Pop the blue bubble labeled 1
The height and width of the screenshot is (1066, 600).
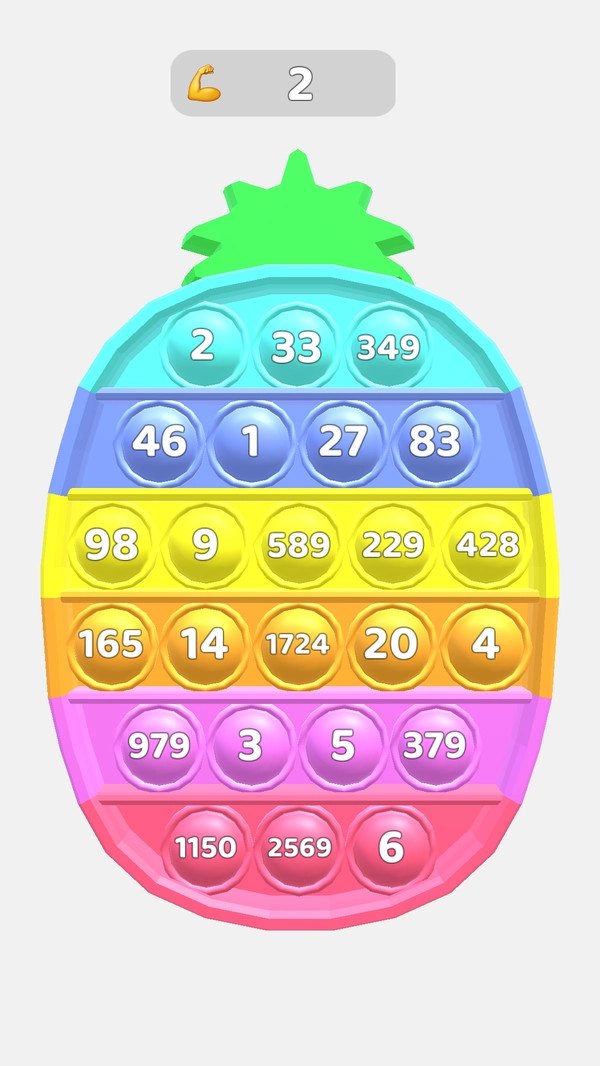coord(252,441)
